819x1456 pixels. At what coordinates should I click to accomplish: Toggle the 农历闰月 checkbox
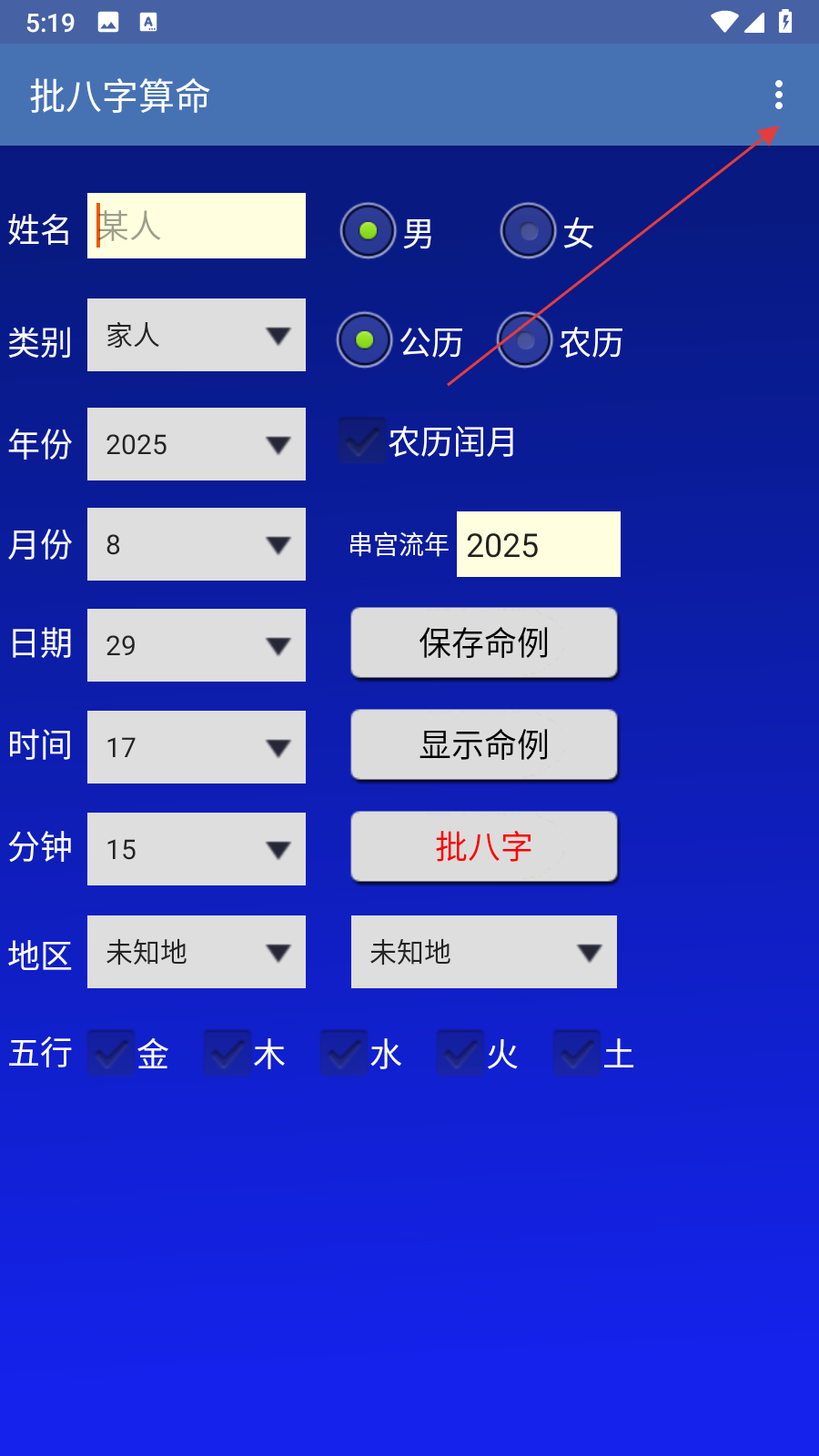click(362, 441)
